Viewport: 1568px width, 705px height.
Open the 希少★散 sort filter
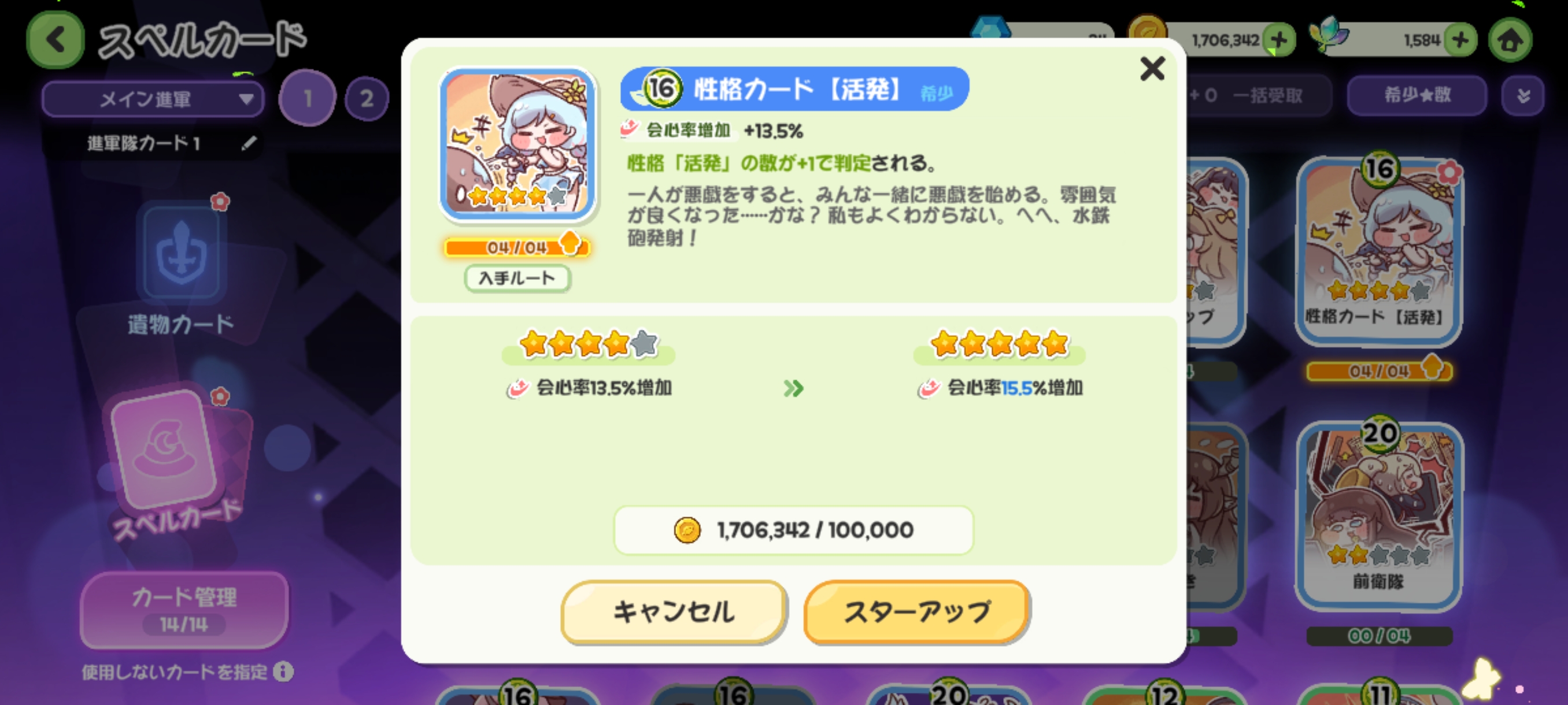point(1417,95)
